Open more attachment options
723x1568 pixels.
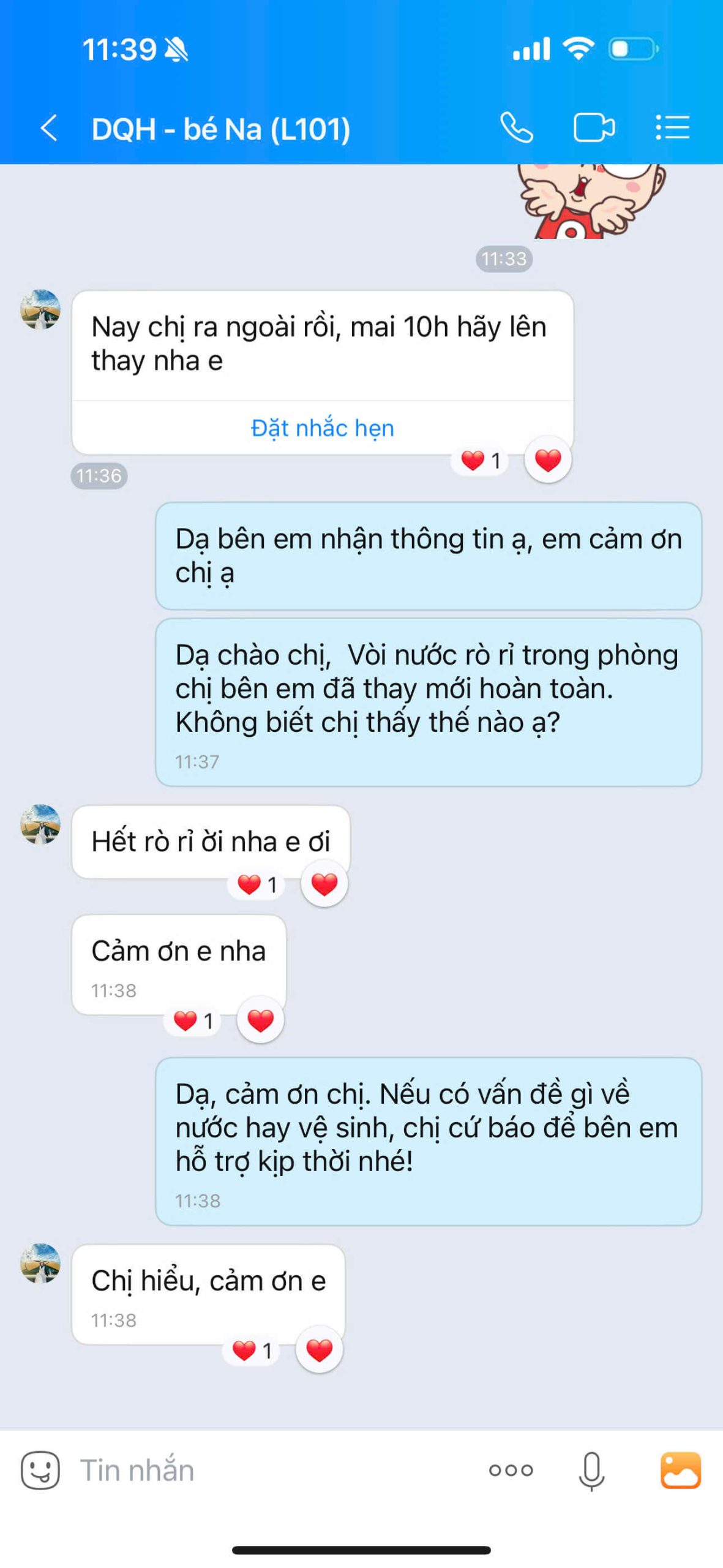(511, 1470)
